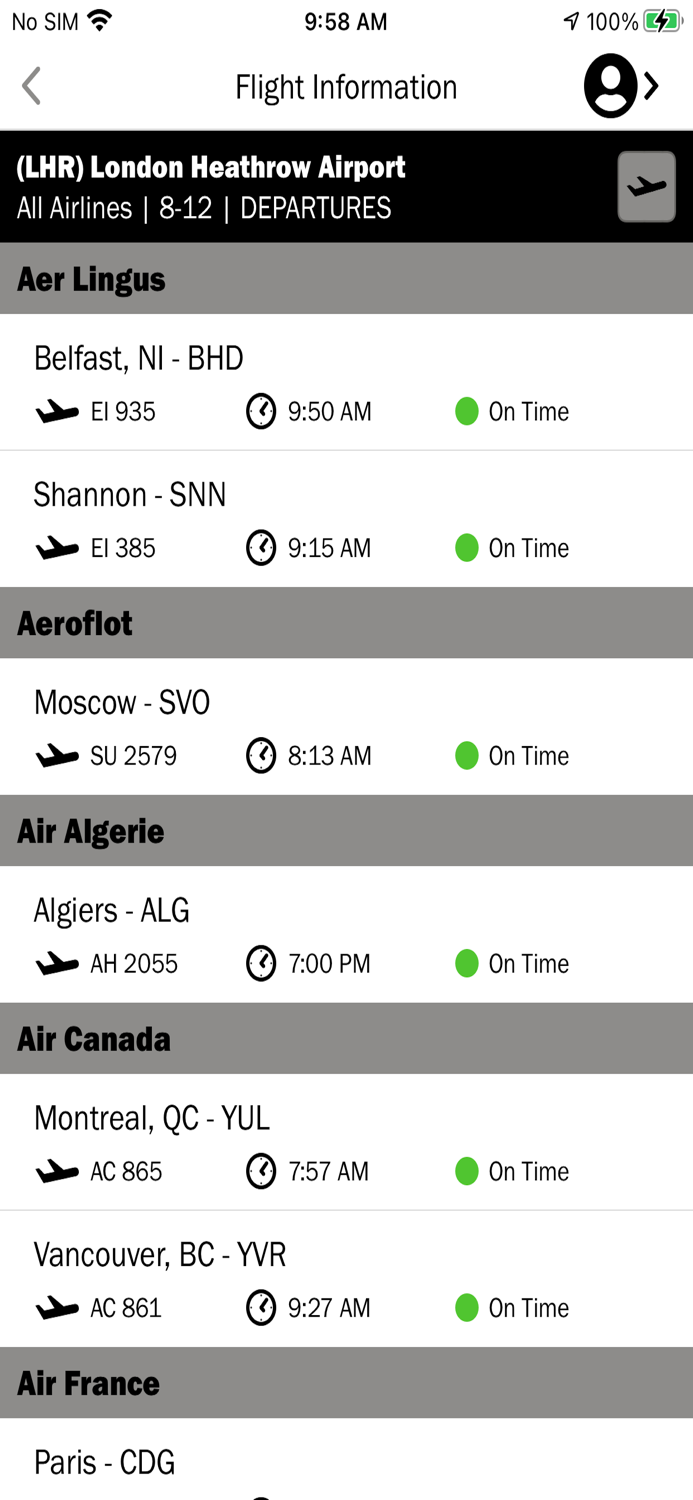View flight AC 861 to Vancouver
This screenshot has width=693, height=1500.
pos(346,1280)
